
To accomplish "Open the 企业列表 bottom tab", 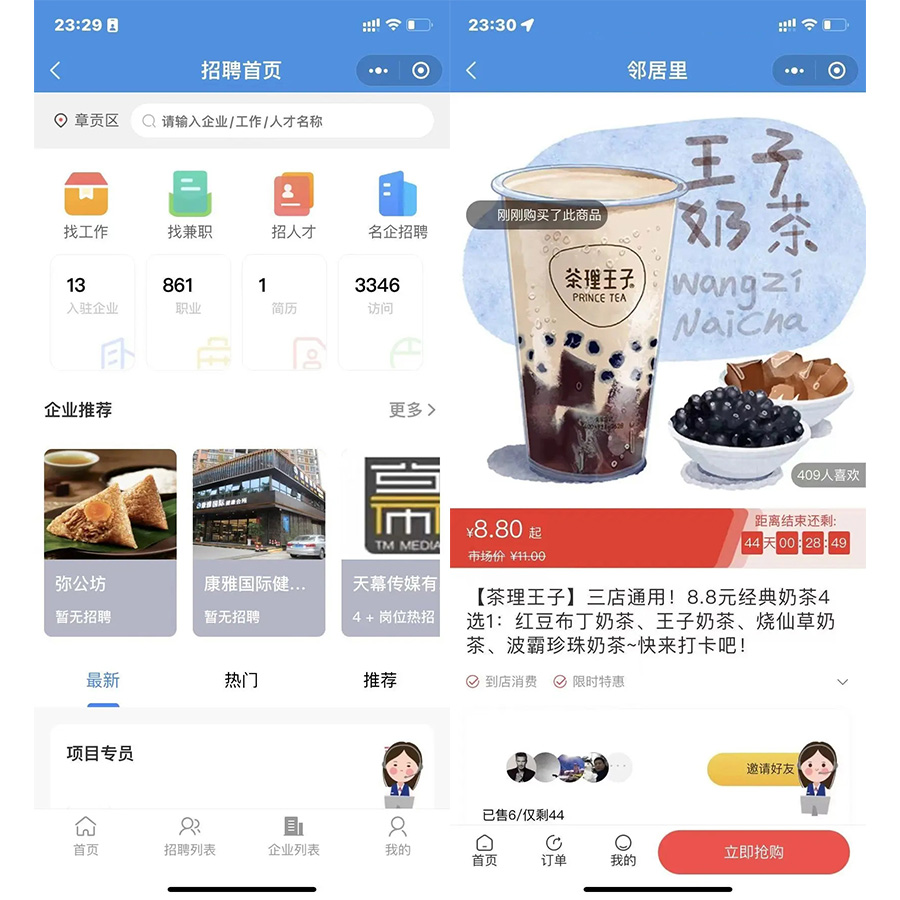I will [x=293, y=836].
